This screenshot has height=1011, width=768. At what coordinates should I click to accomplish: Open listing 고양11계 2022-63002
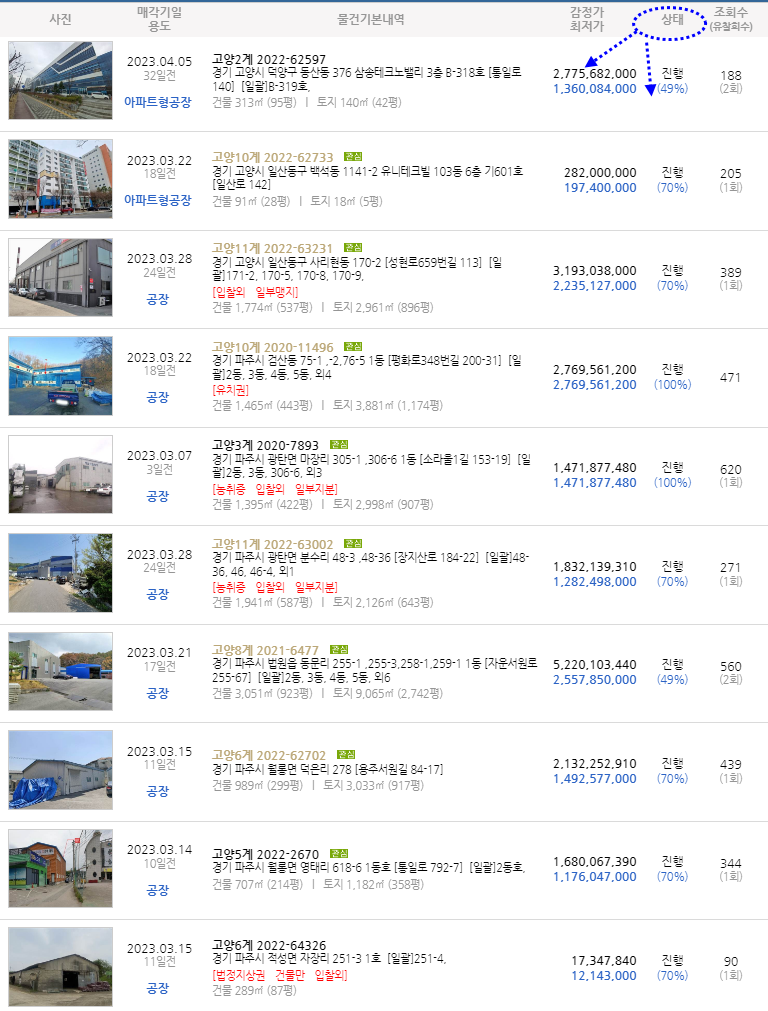tap(272, 543)
